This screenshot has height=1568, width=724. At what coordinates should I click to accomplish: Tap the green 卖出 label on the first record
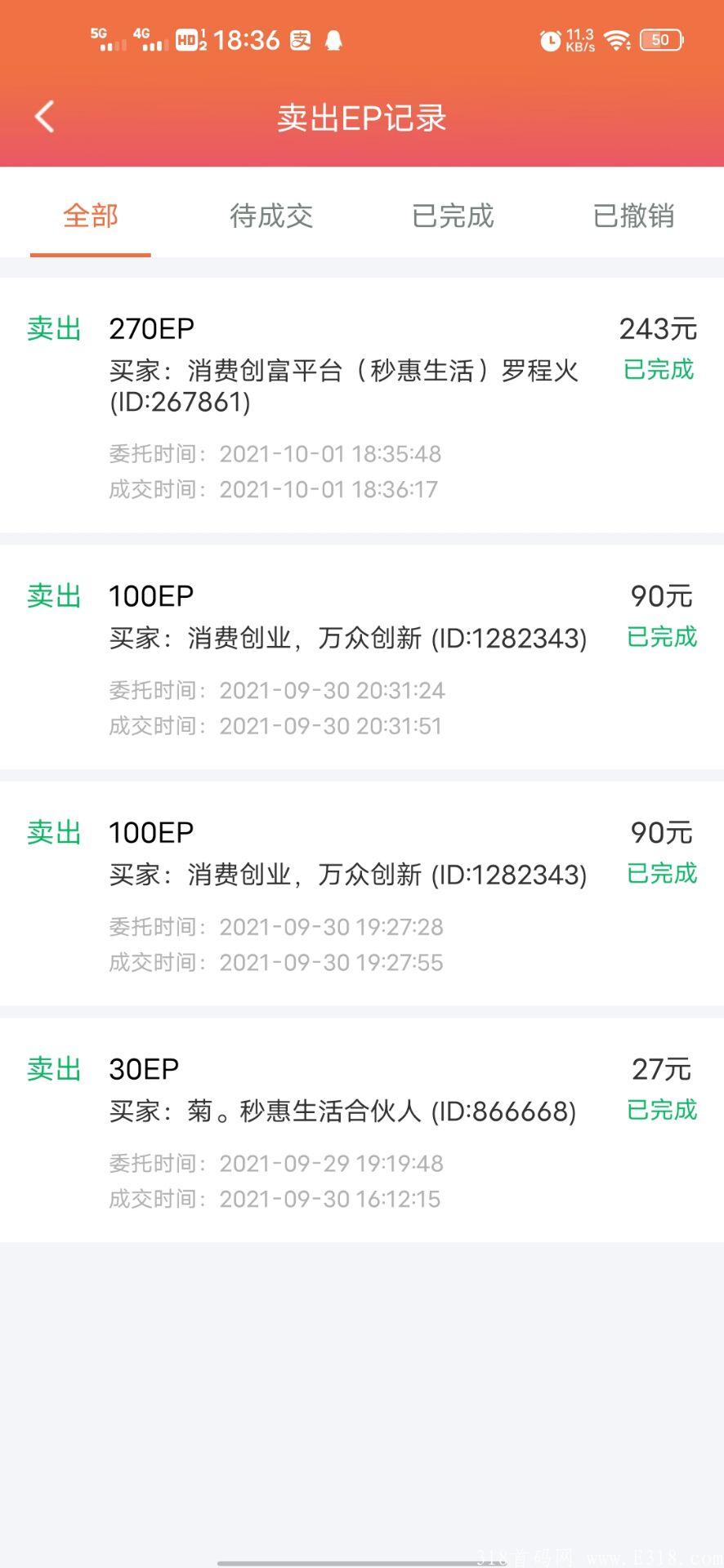52,328
